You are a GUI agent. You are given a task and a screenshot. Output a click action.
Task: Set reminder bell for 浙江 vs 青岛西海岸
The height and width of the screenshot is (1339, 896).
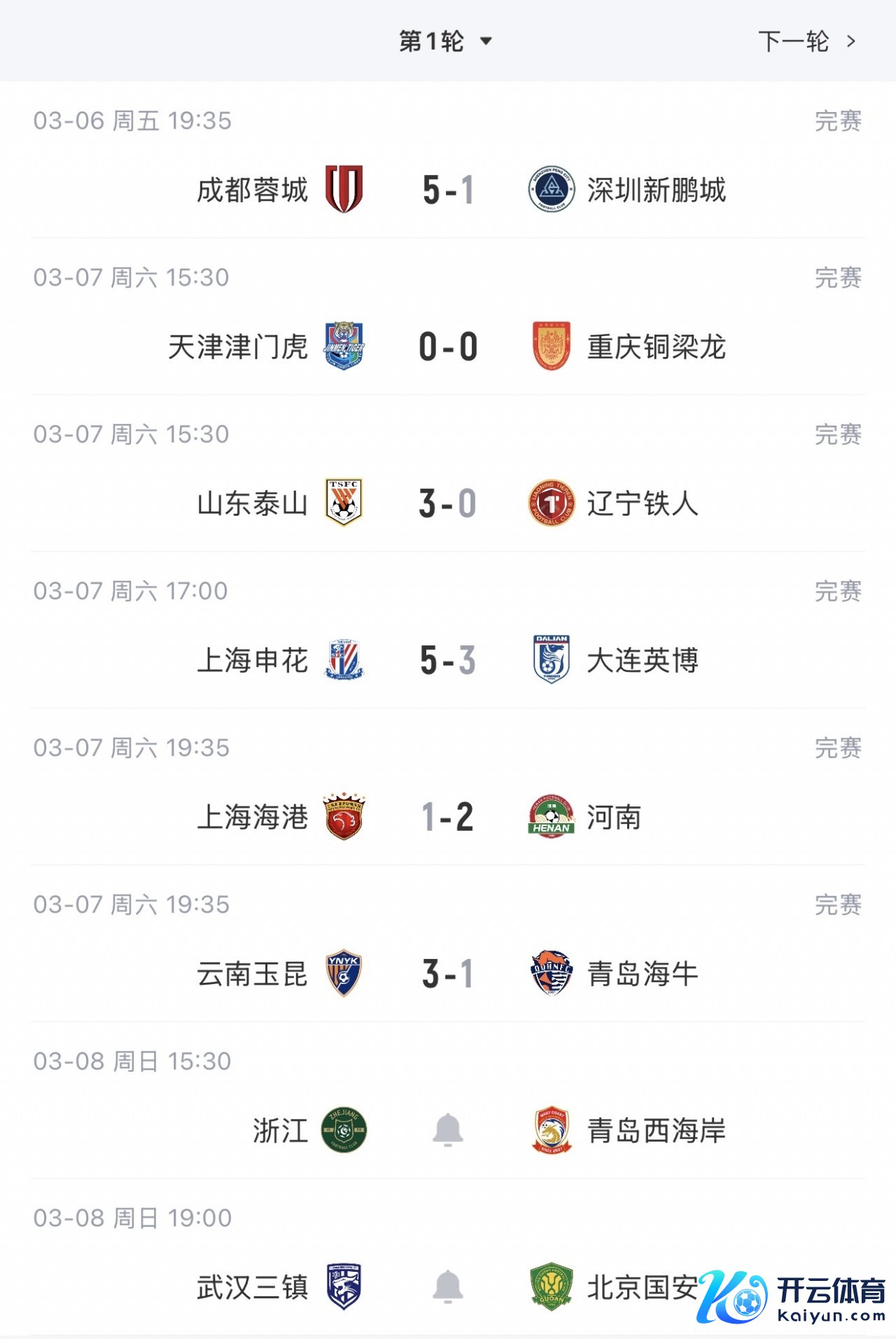pyautogui.click(x=448, y=1130)
